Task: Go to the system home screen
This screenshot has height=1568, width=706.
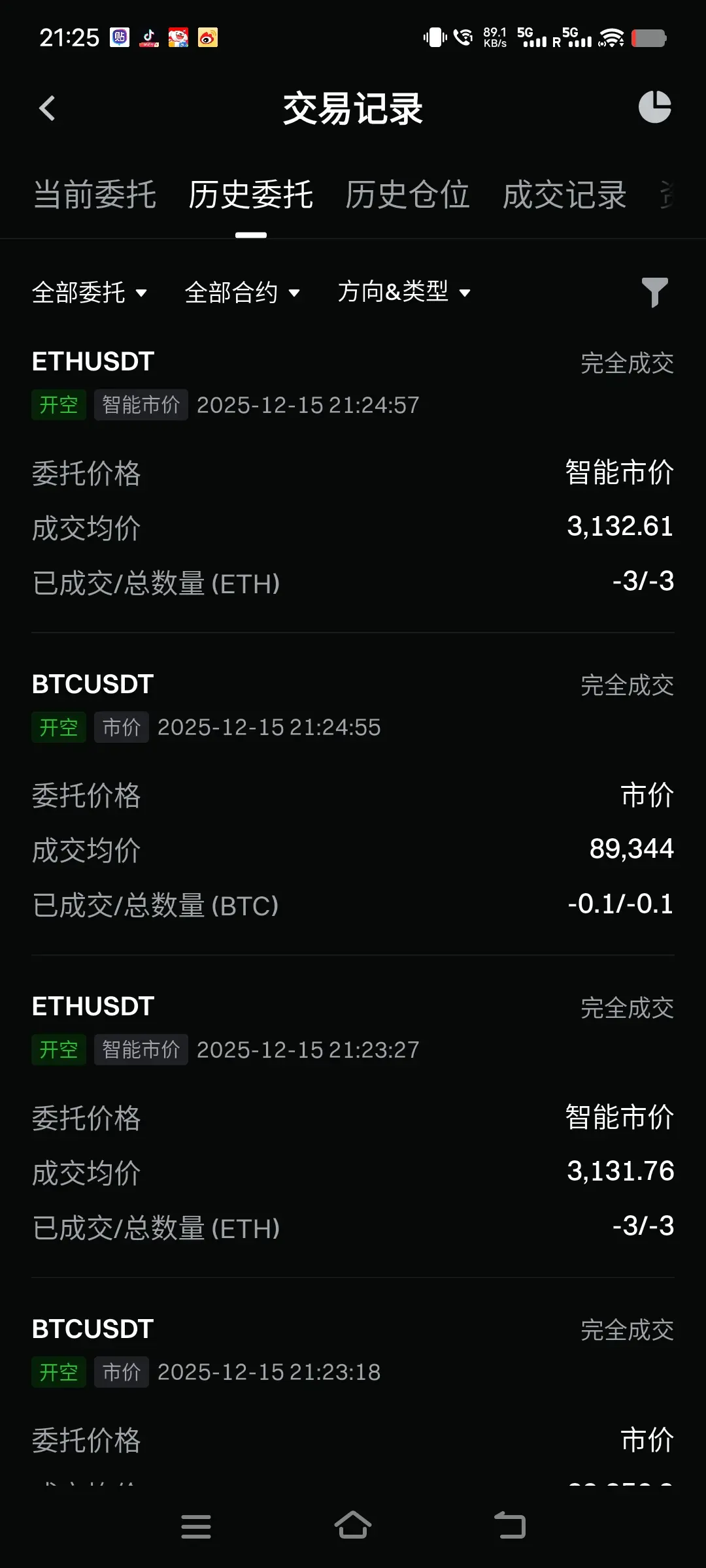Action: pyautogui.click(x=353, y=1526)
